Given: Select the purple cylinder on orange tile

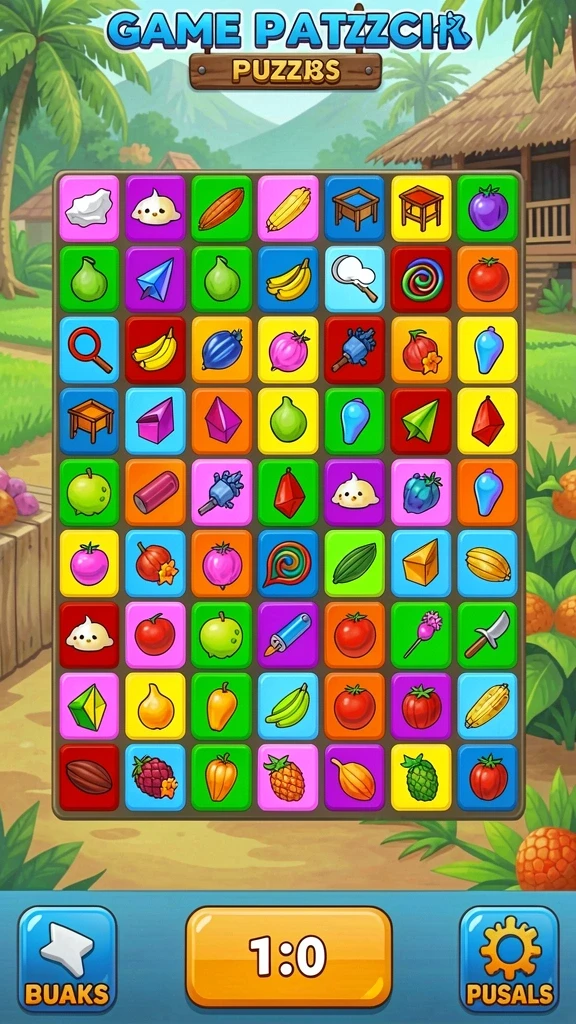Looking at the screenshot, I should point(155,492).
